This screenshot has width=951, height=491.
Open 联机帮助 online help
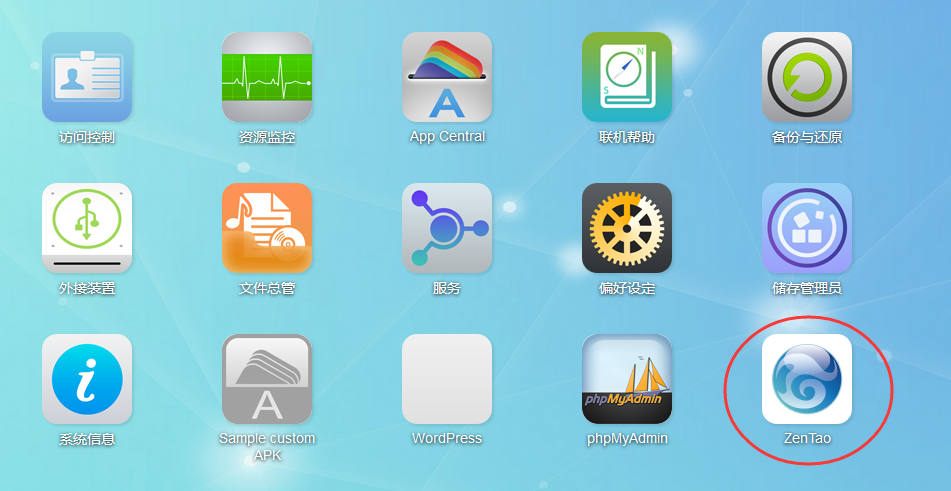[627, 77]
